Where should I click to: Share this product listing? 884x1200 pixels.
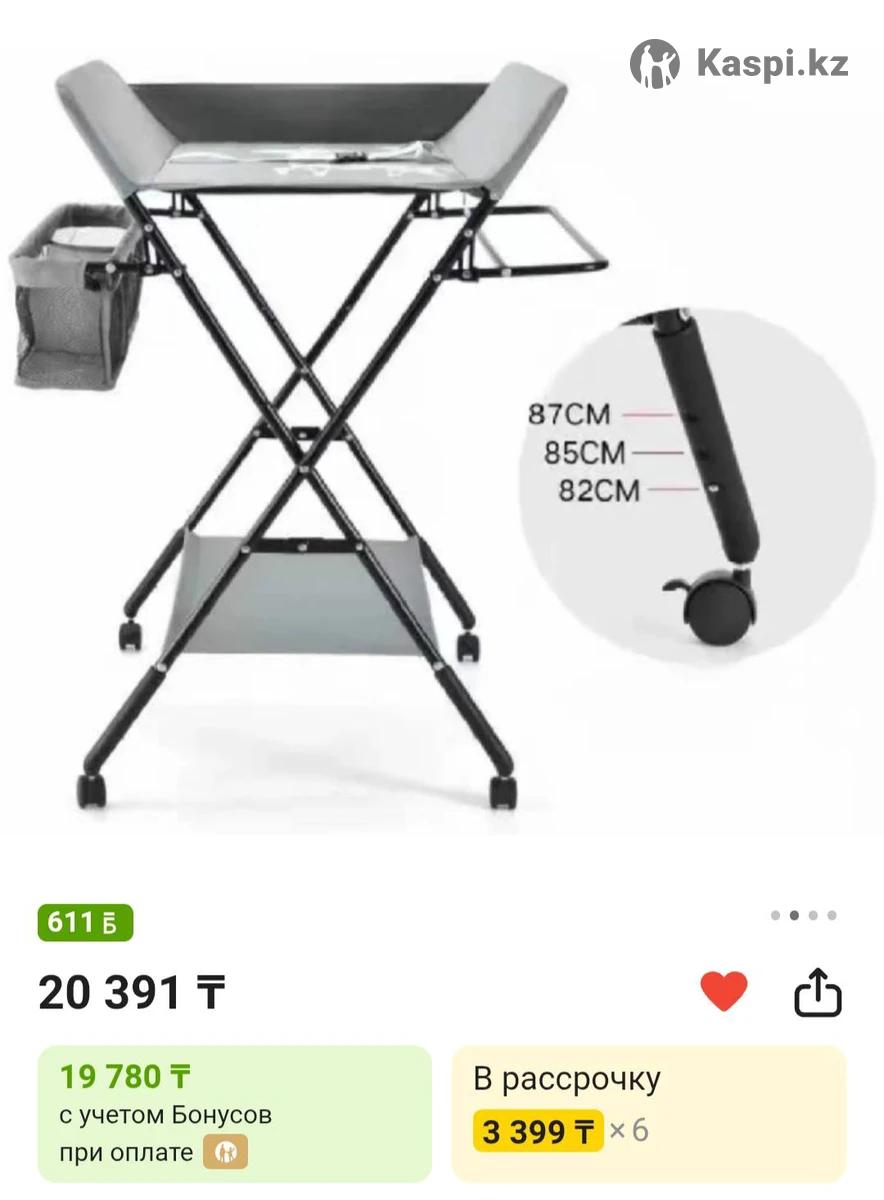click(x=817, y=992)
